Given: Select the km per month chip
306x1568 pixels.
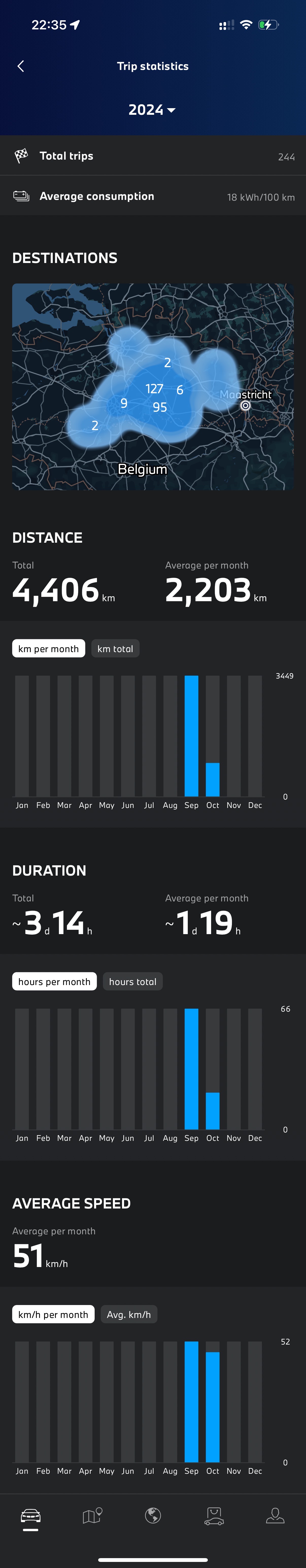Looking at the screenshot, I should [x=49, y=649].
